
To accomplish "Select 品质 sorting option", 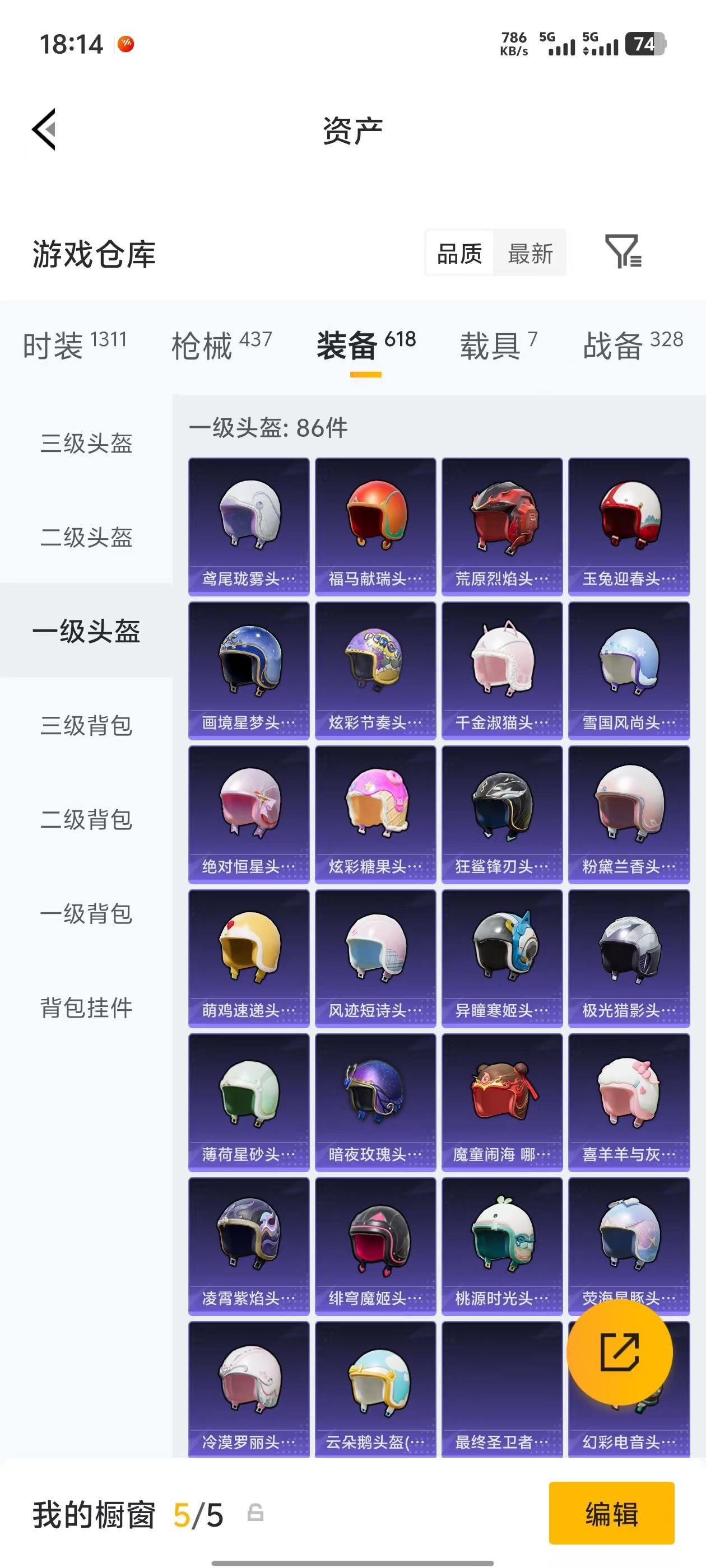I will click(459, 253).
